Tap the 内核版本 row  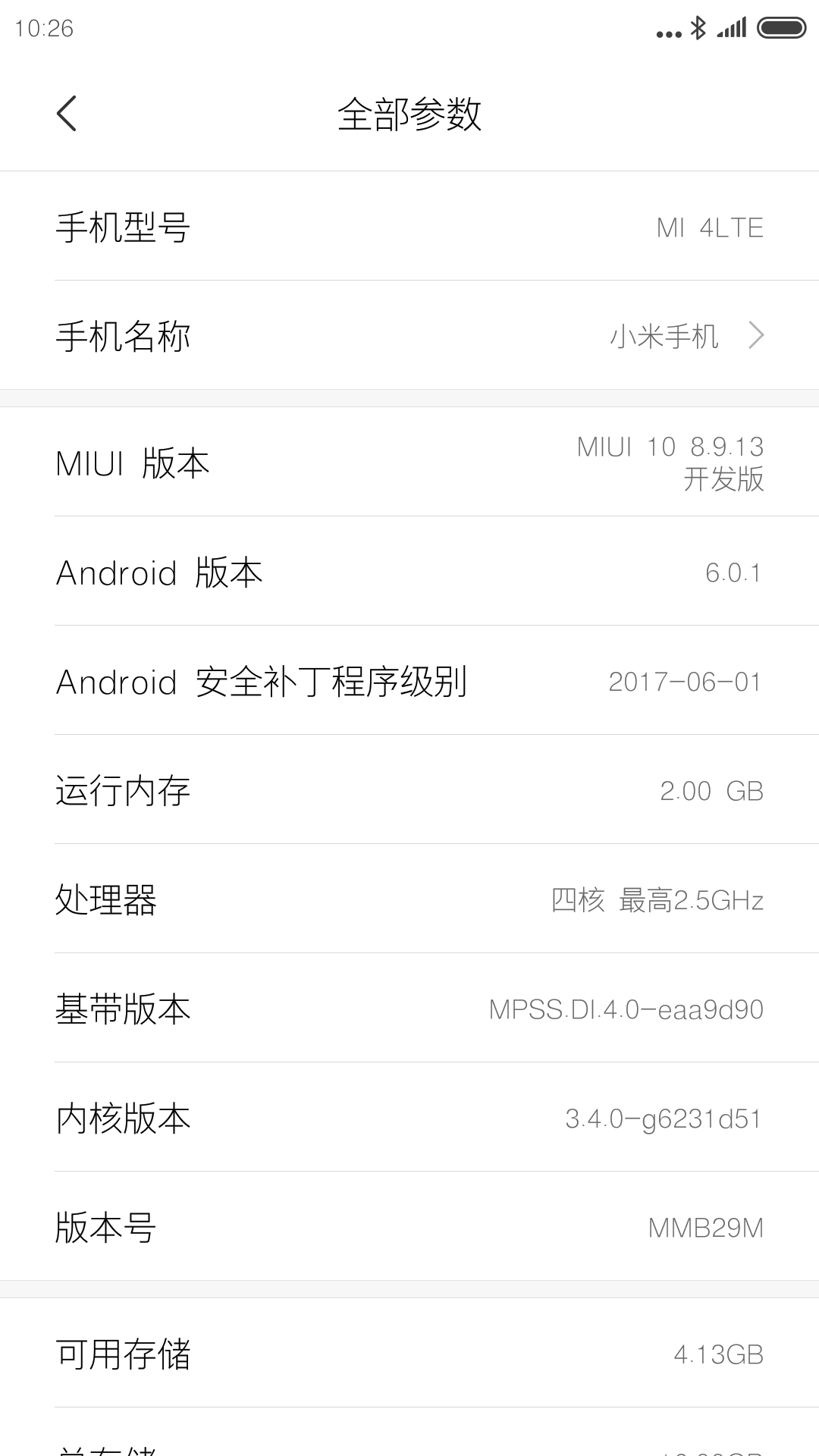pos(409,1118)
